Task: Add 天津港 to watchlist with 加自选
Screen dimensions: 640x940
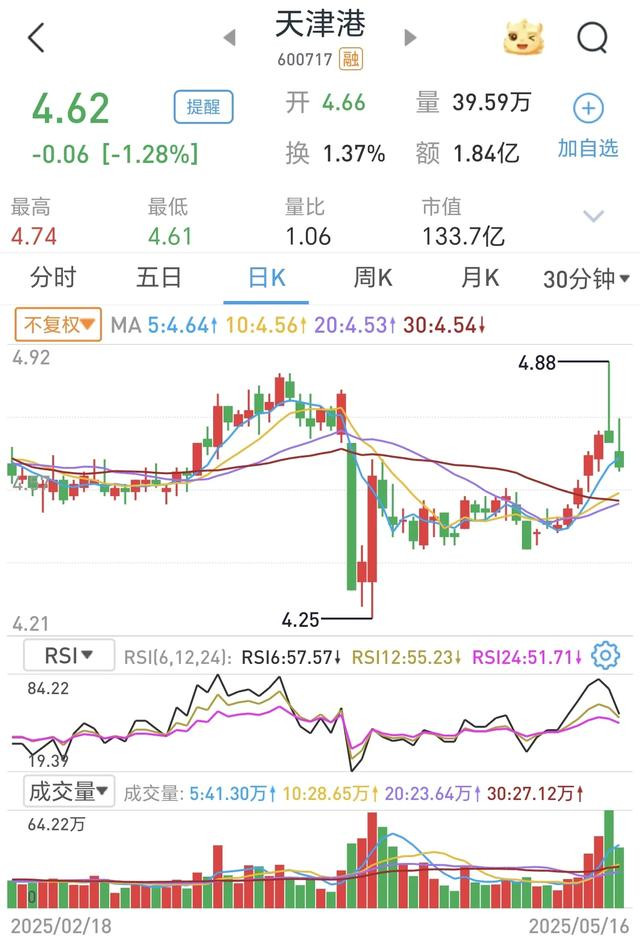Action: [x=588, y=126]
